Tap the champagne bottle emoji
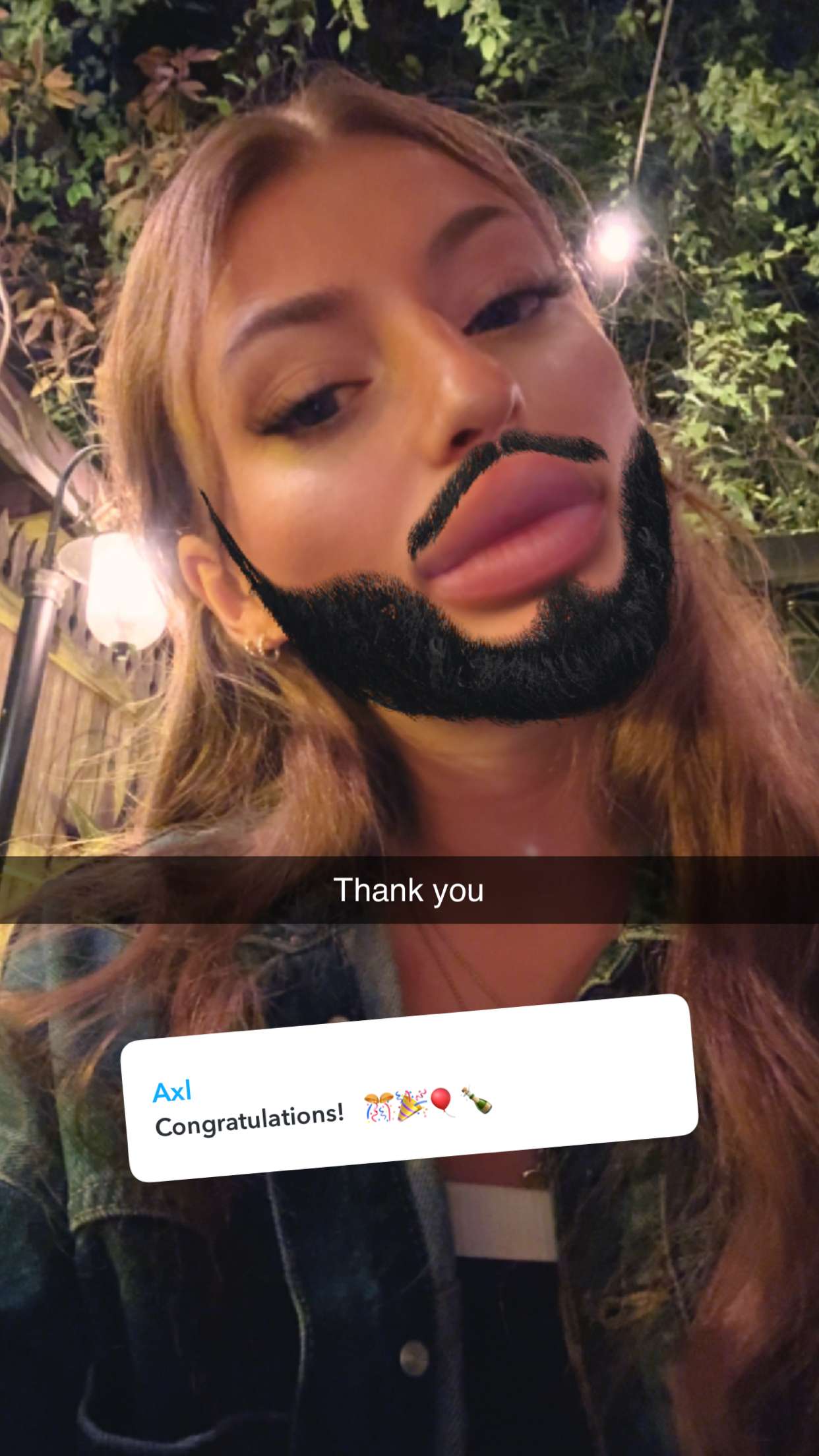The image size is (819, 1456). tap(479, 1098)
